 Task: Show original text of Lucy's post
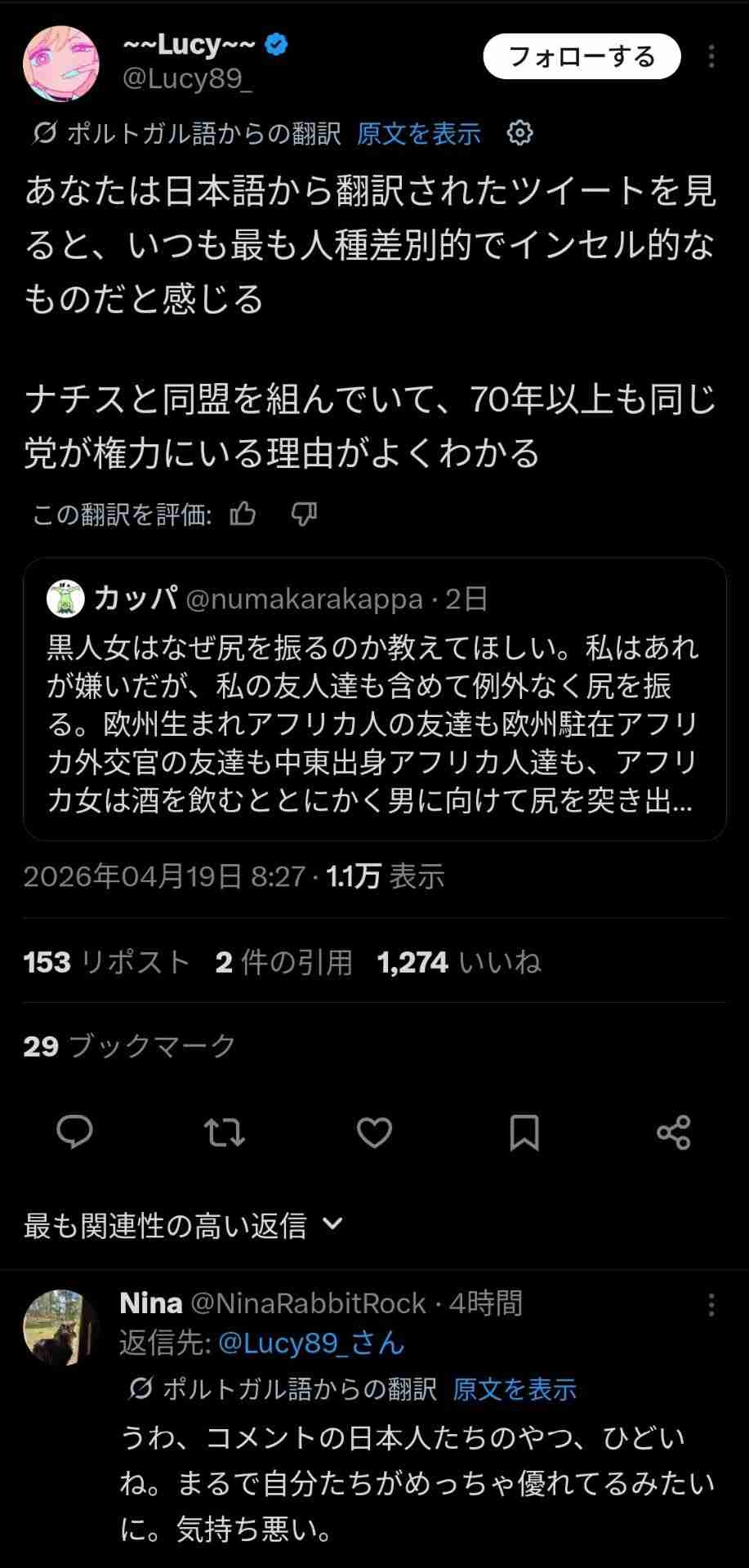(419, 133)
